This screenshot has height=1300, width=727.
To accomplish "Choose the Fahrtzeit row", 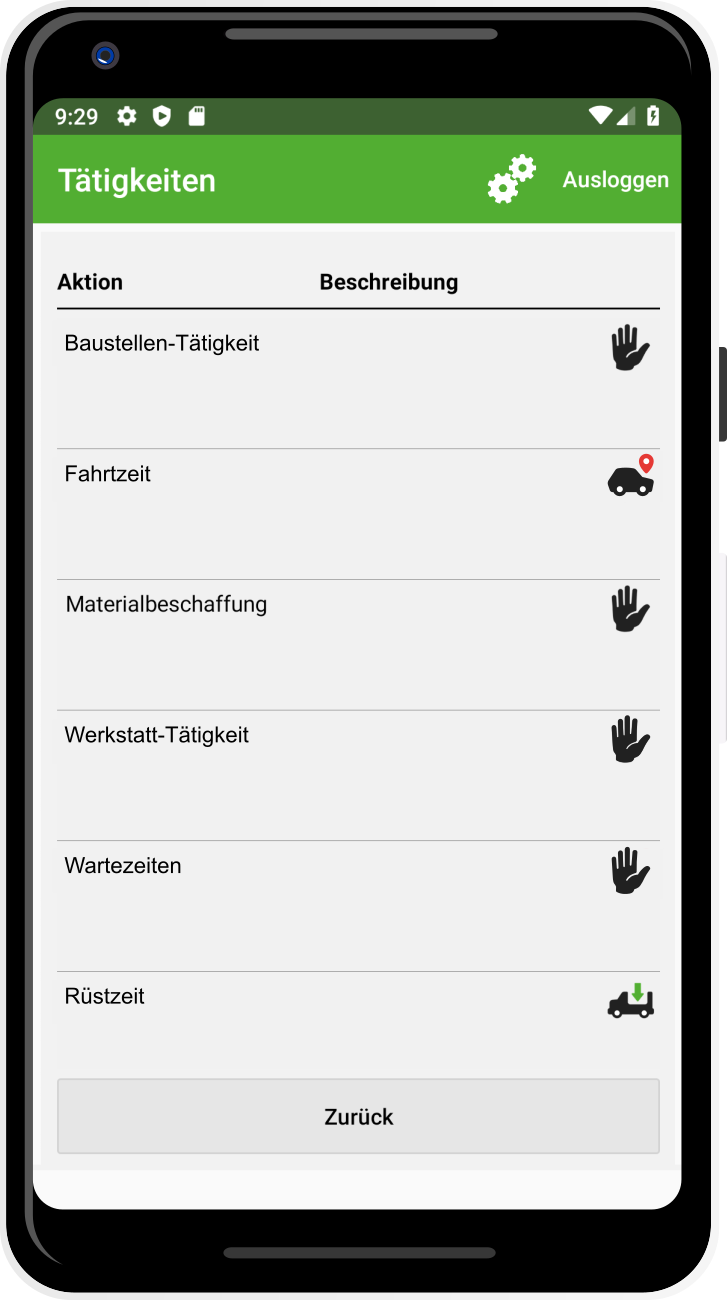I will tap(358, 514).
